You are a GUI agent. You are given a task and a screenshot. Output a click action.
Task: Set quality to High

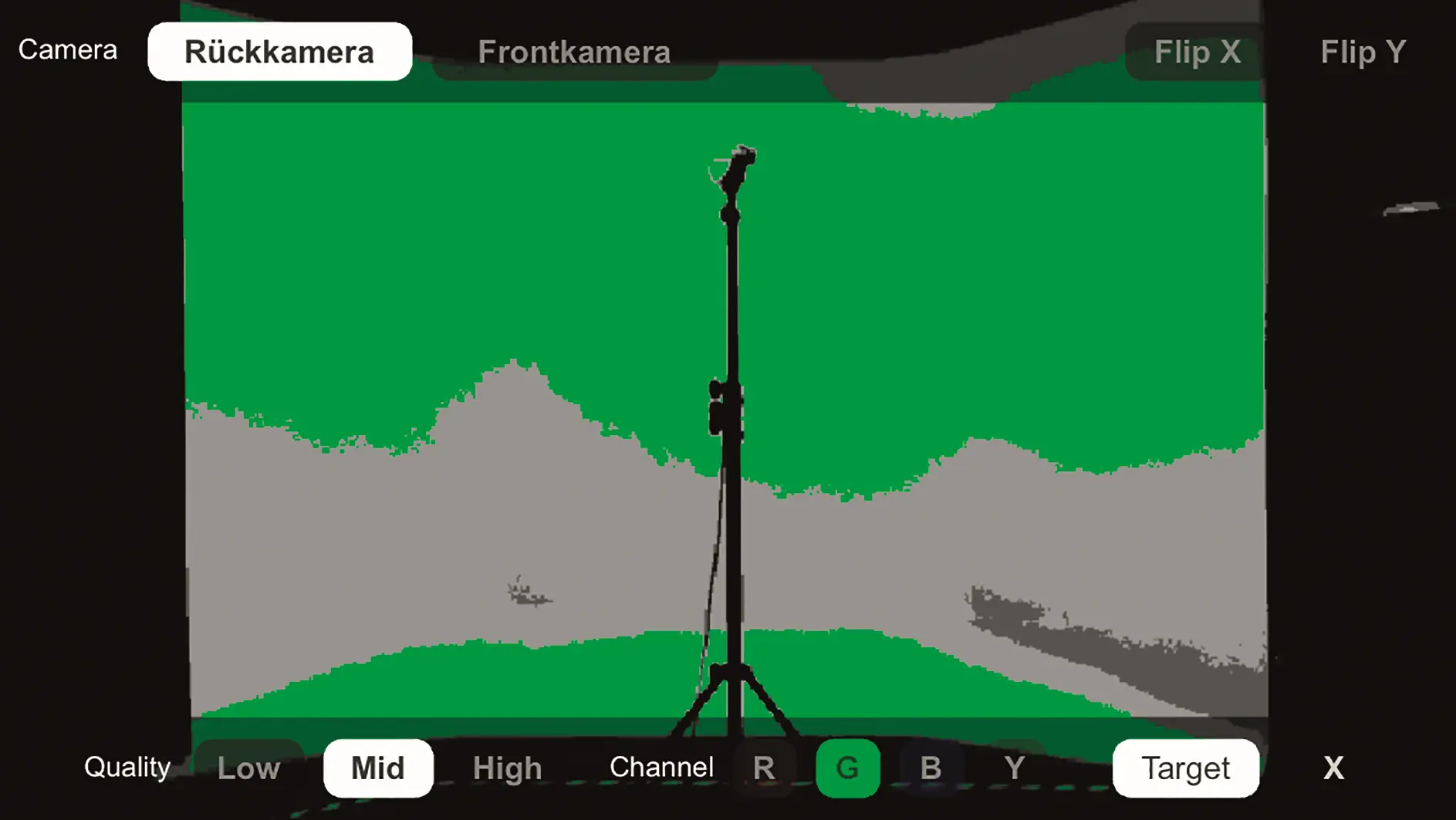pos(507,768)
